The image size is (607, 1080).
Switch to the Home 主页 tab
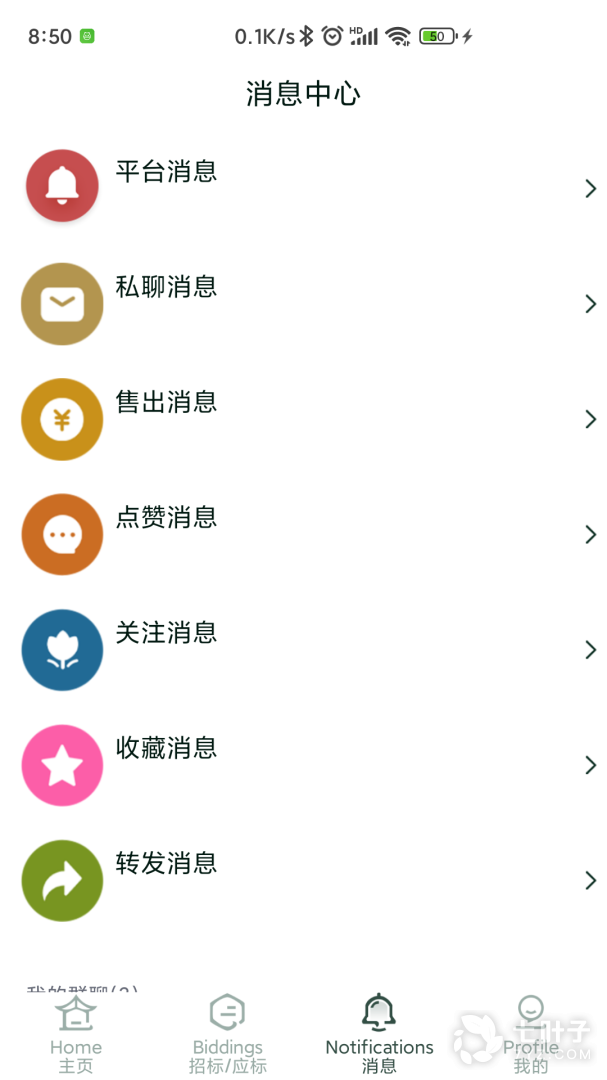pyautogui.click(x=76, y=1033)
